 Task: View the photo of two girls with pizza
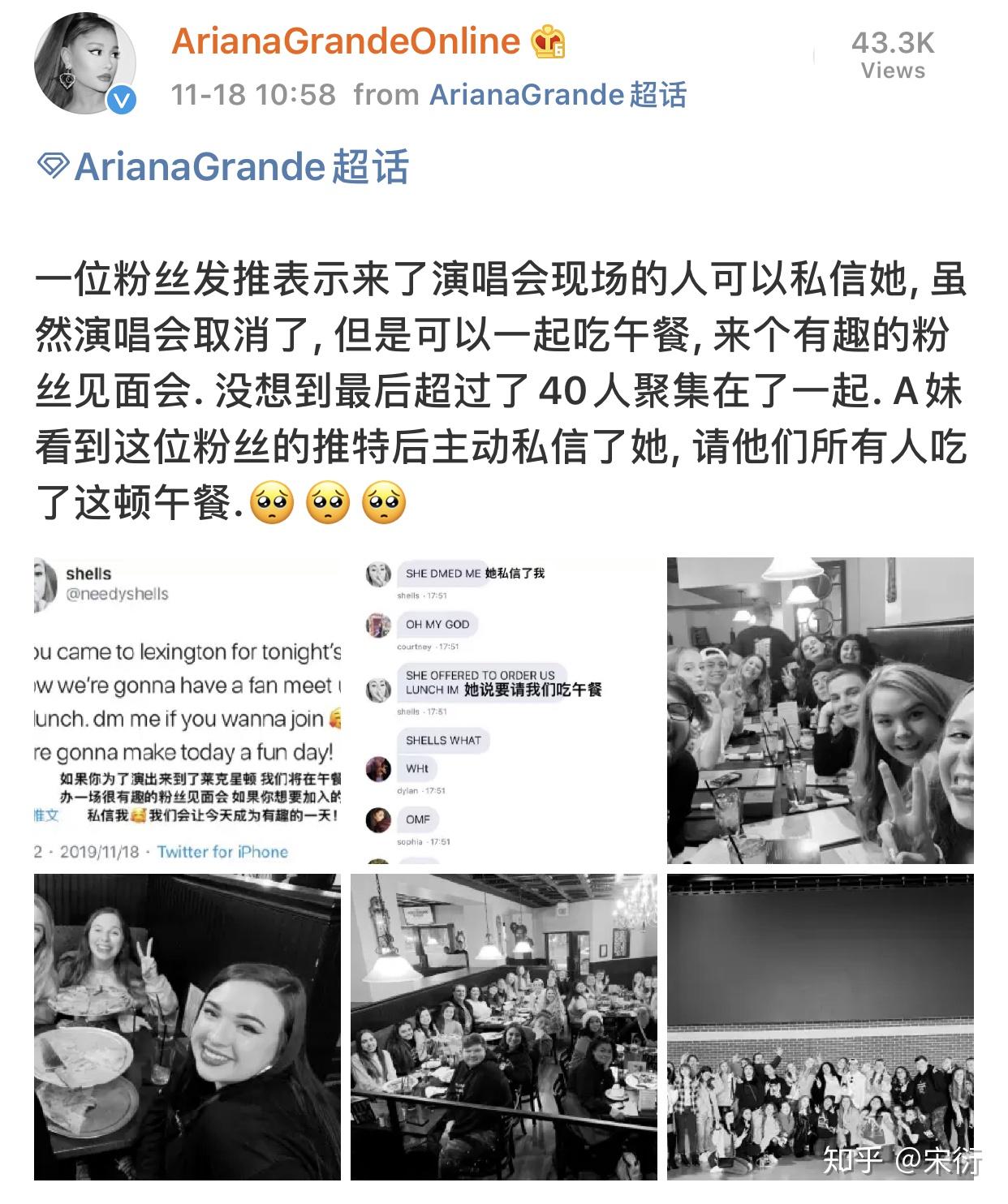click(187, 1026)
